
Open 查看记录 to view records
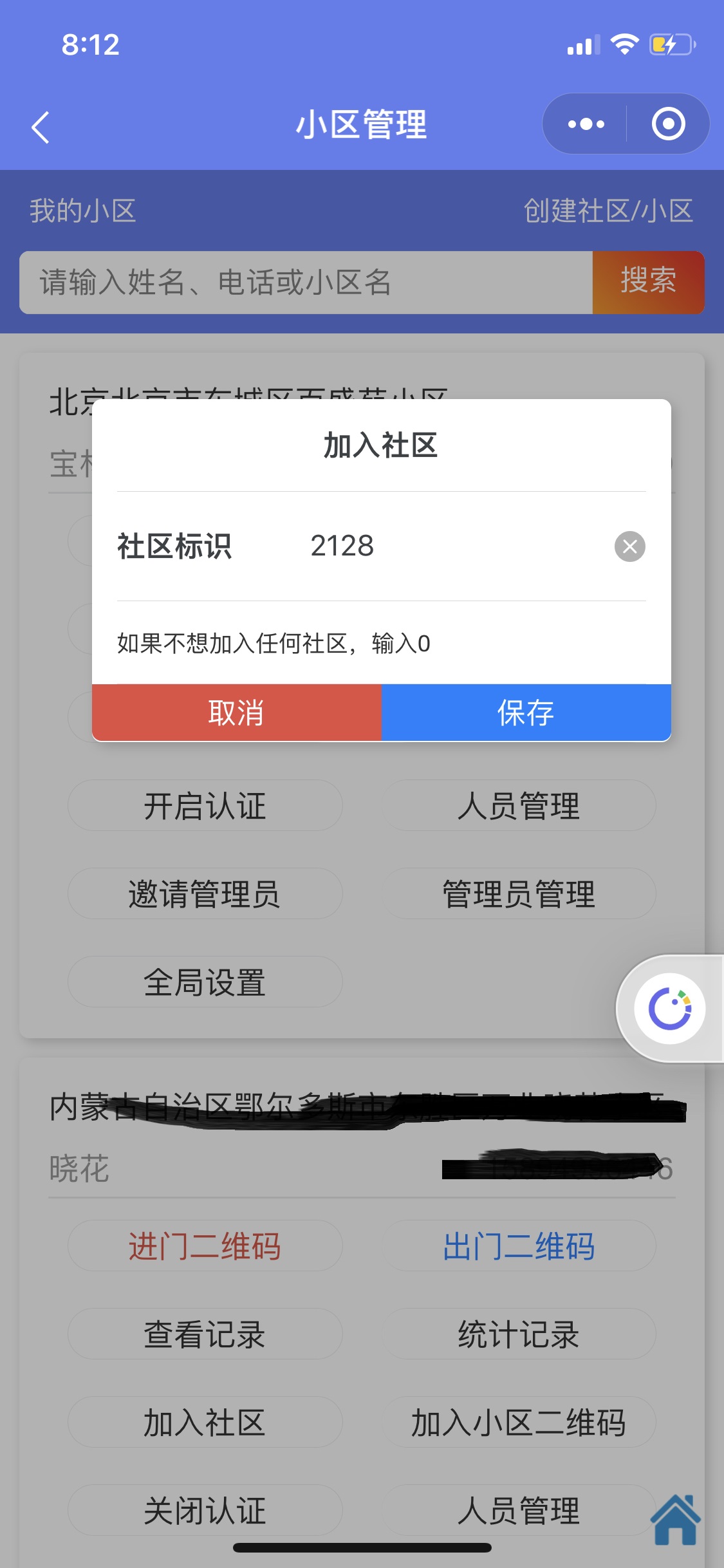pos(205,1334)
